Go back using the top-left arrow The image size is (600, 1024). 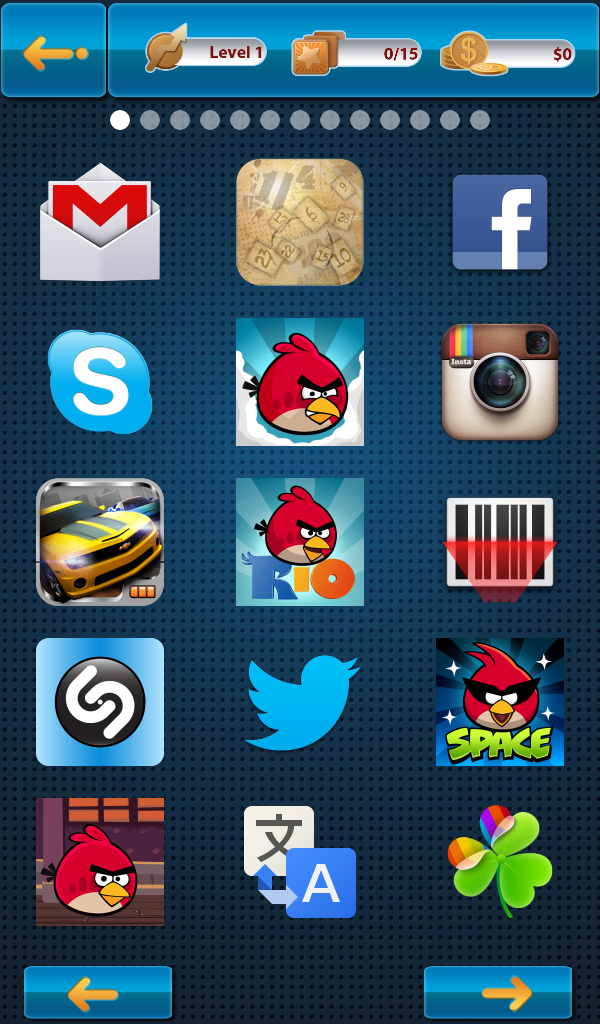pos(54,50)
